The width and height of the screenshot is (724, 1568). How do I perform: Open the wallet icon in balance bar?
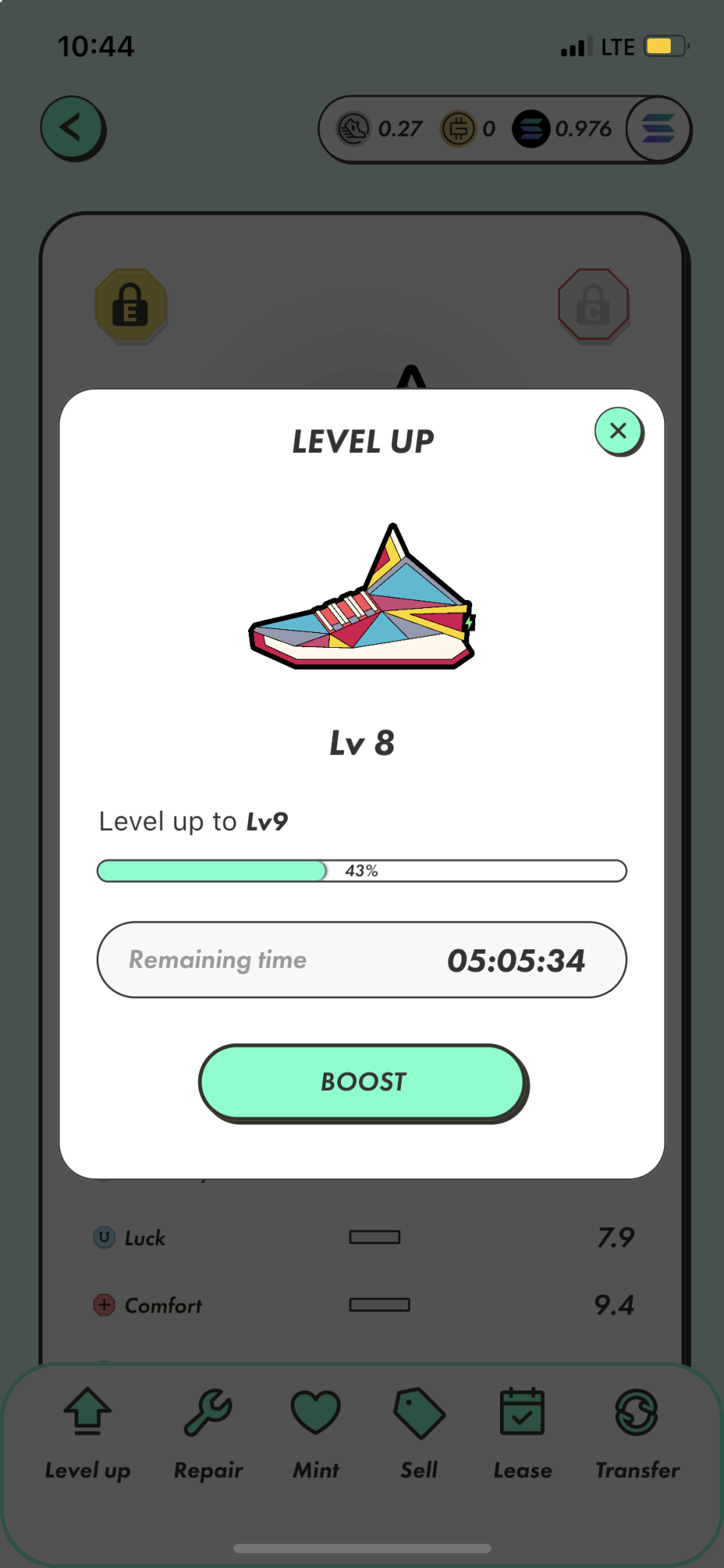click(658, 129)
